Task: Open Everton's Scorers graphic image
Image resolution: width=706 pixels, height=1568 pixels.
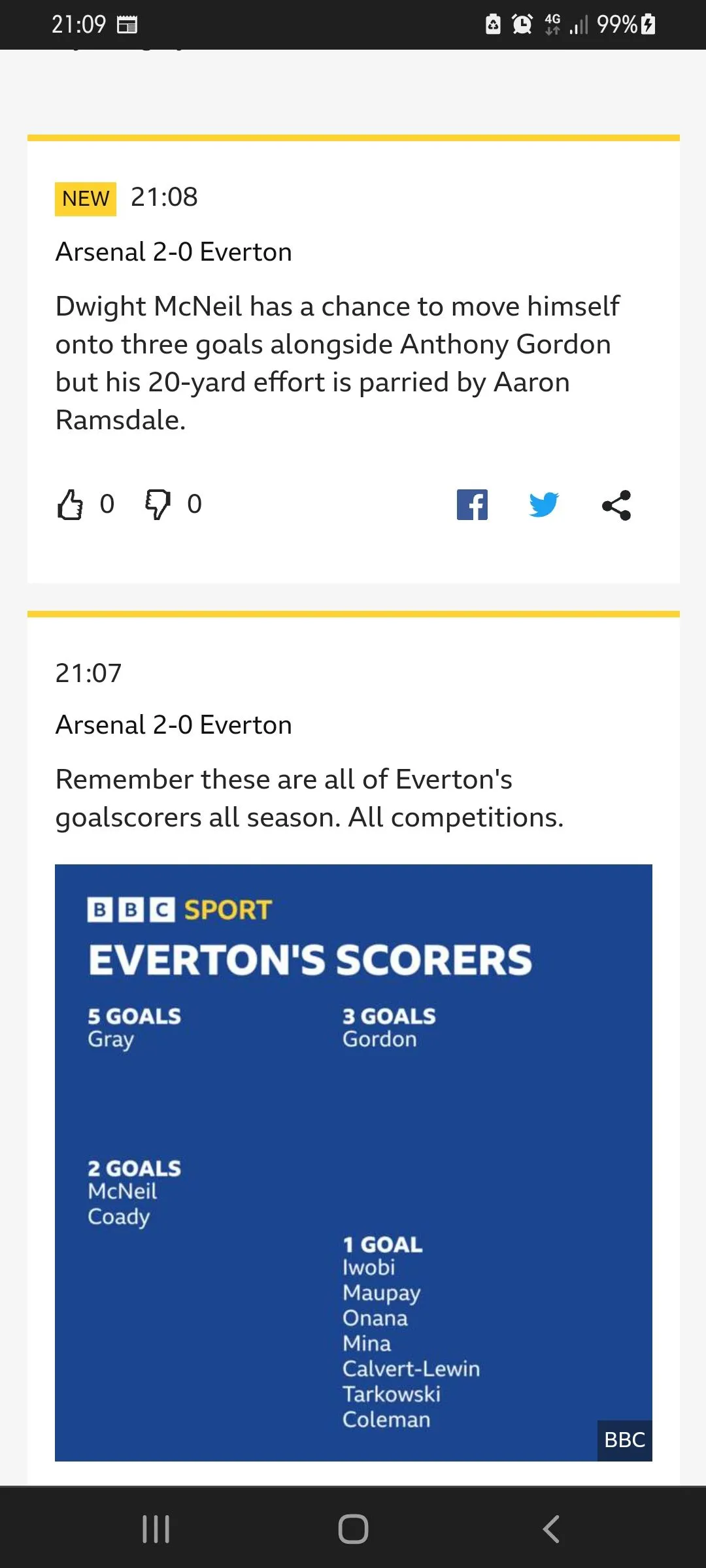Action: (x=353, y=1163)
